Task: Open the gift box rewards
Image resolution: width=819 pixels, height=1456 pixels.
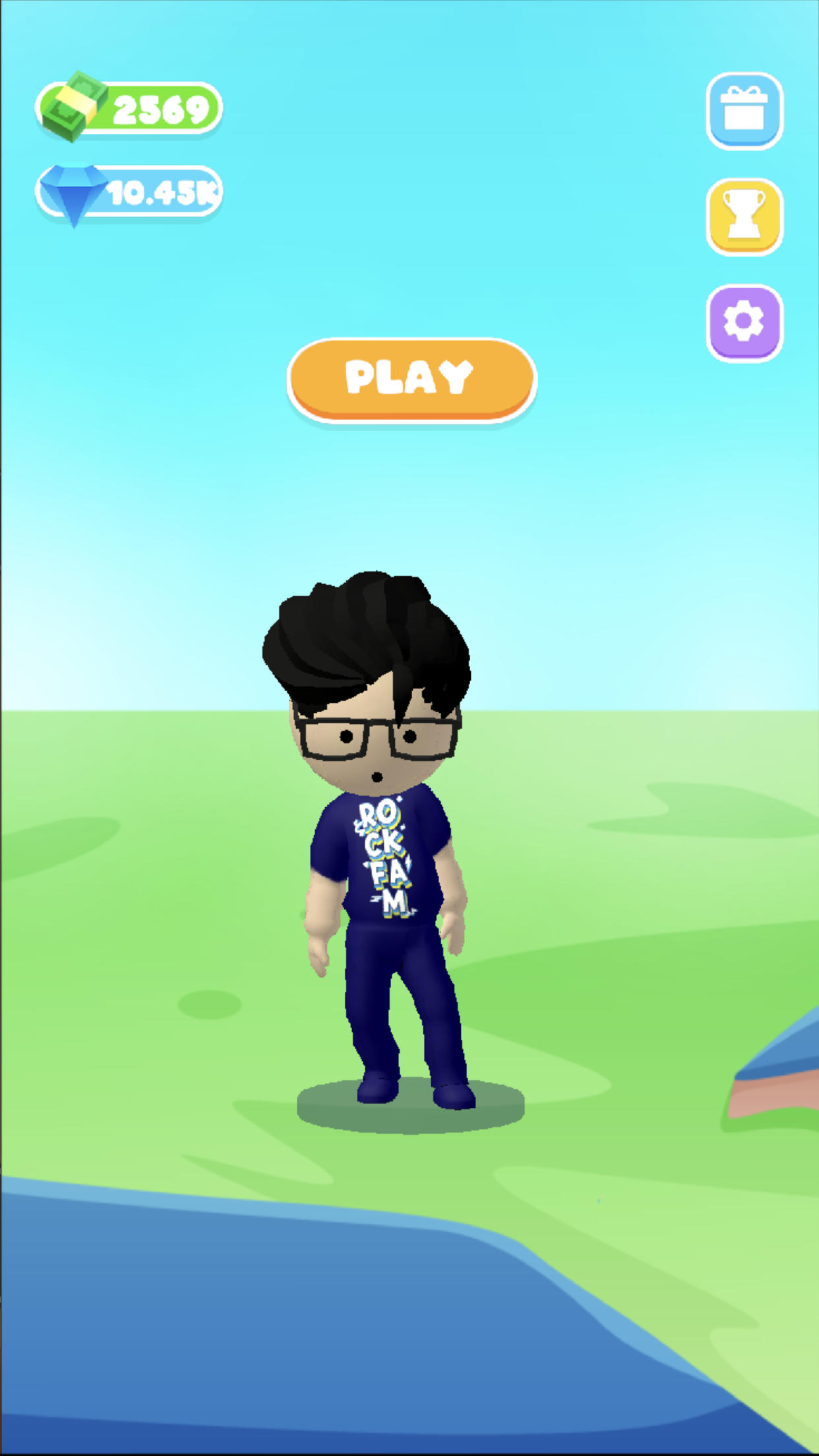Action: 744,111
